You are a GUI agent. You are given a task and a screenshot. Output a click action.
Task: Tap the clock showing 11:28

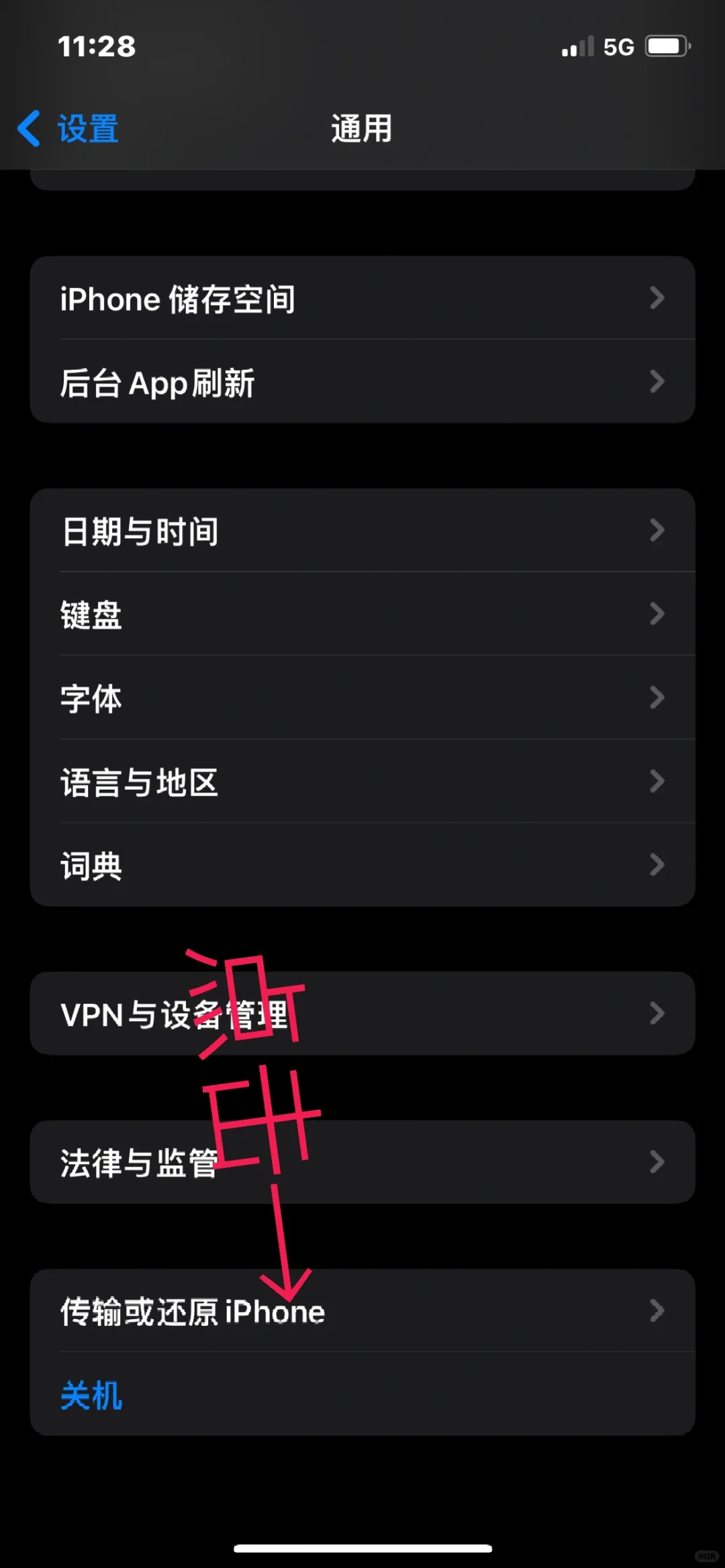96,46
